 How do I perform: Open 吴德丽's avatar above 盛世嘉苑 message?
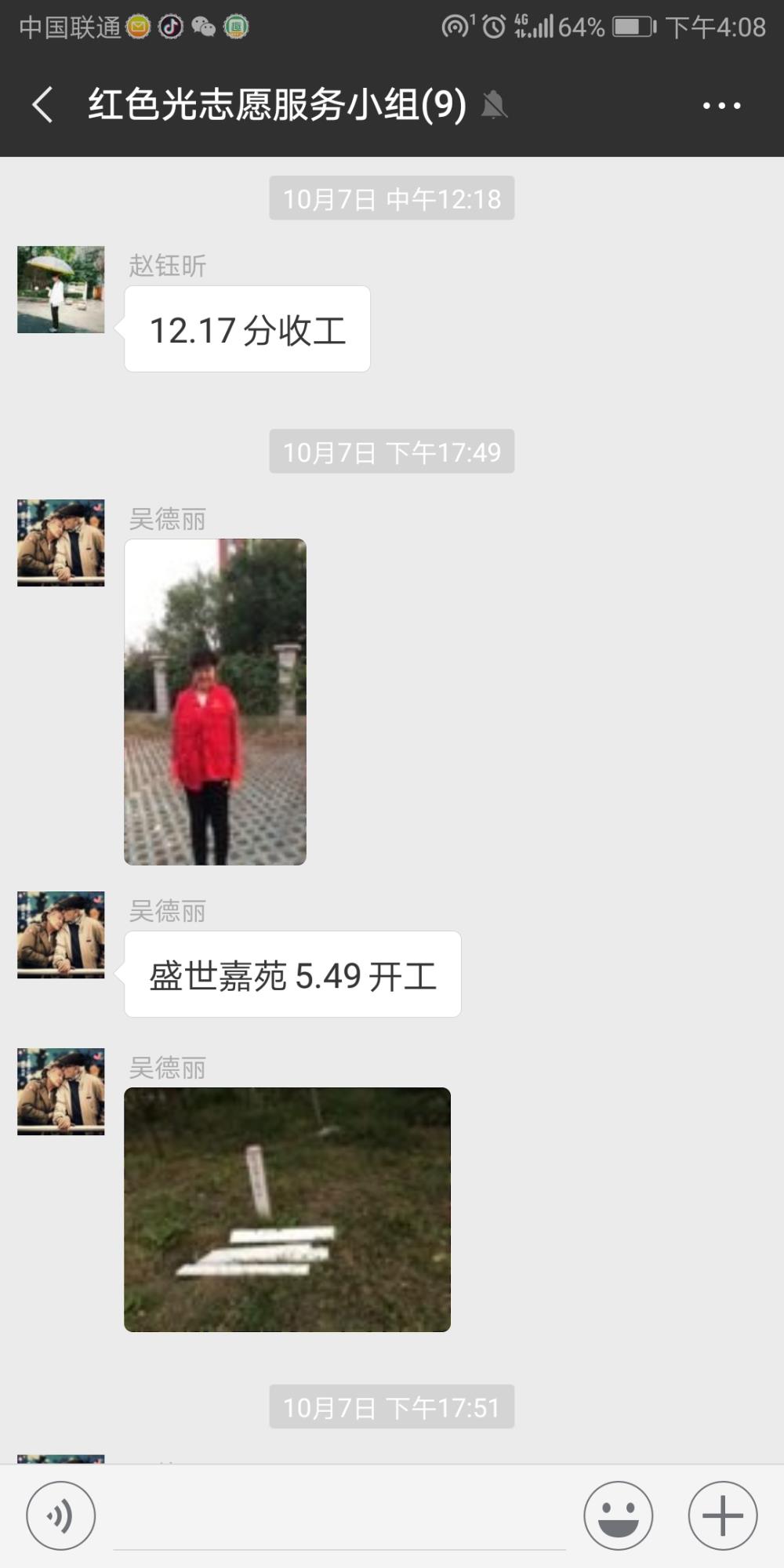point(61,935)
